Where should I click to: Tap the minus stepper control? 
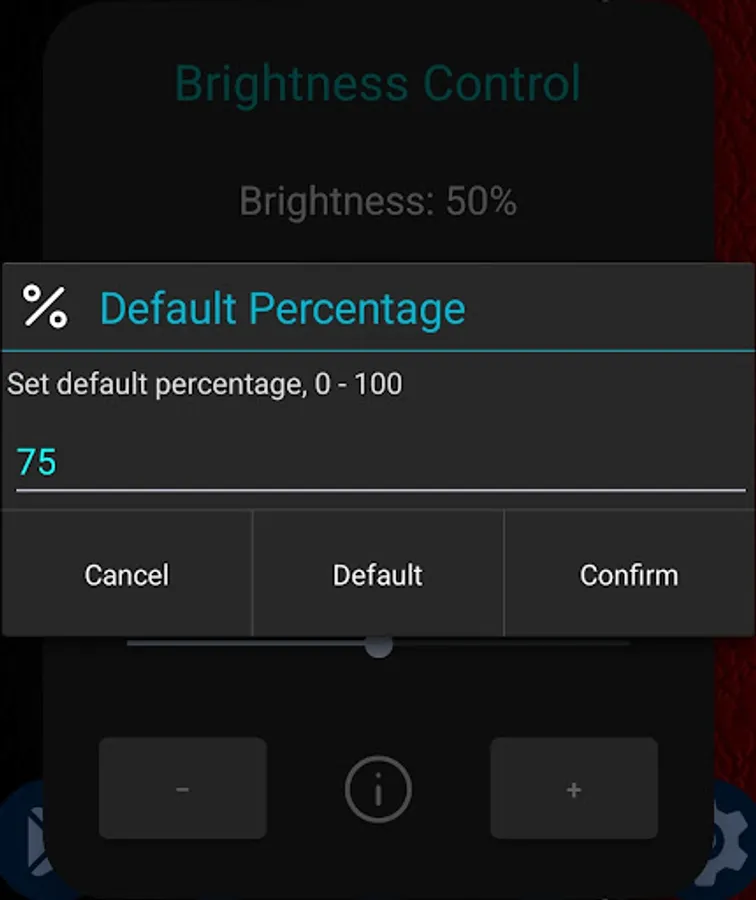pyautogui.click(x=182, y=787)
